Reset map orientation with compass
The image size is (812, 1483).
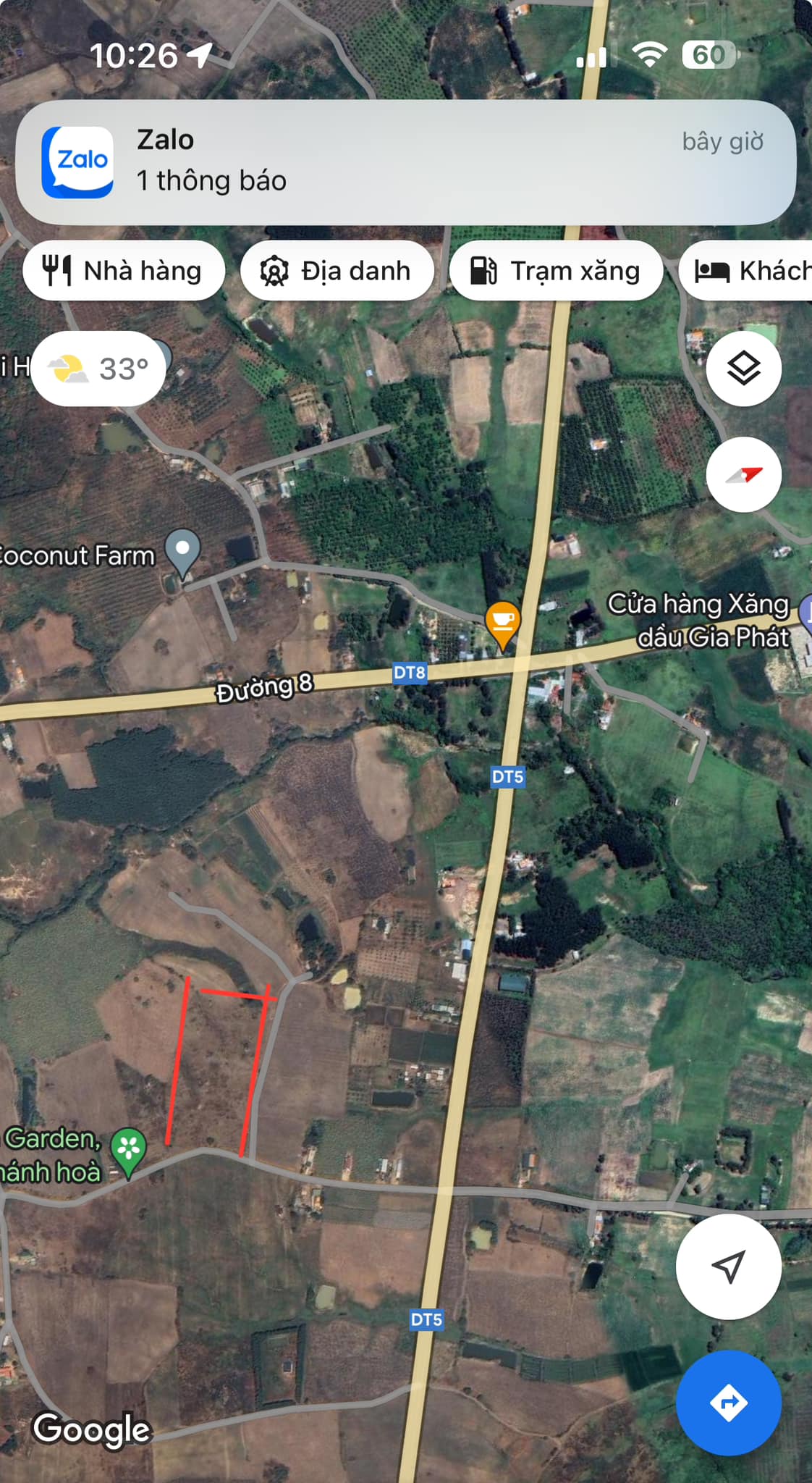pos(743,475)
